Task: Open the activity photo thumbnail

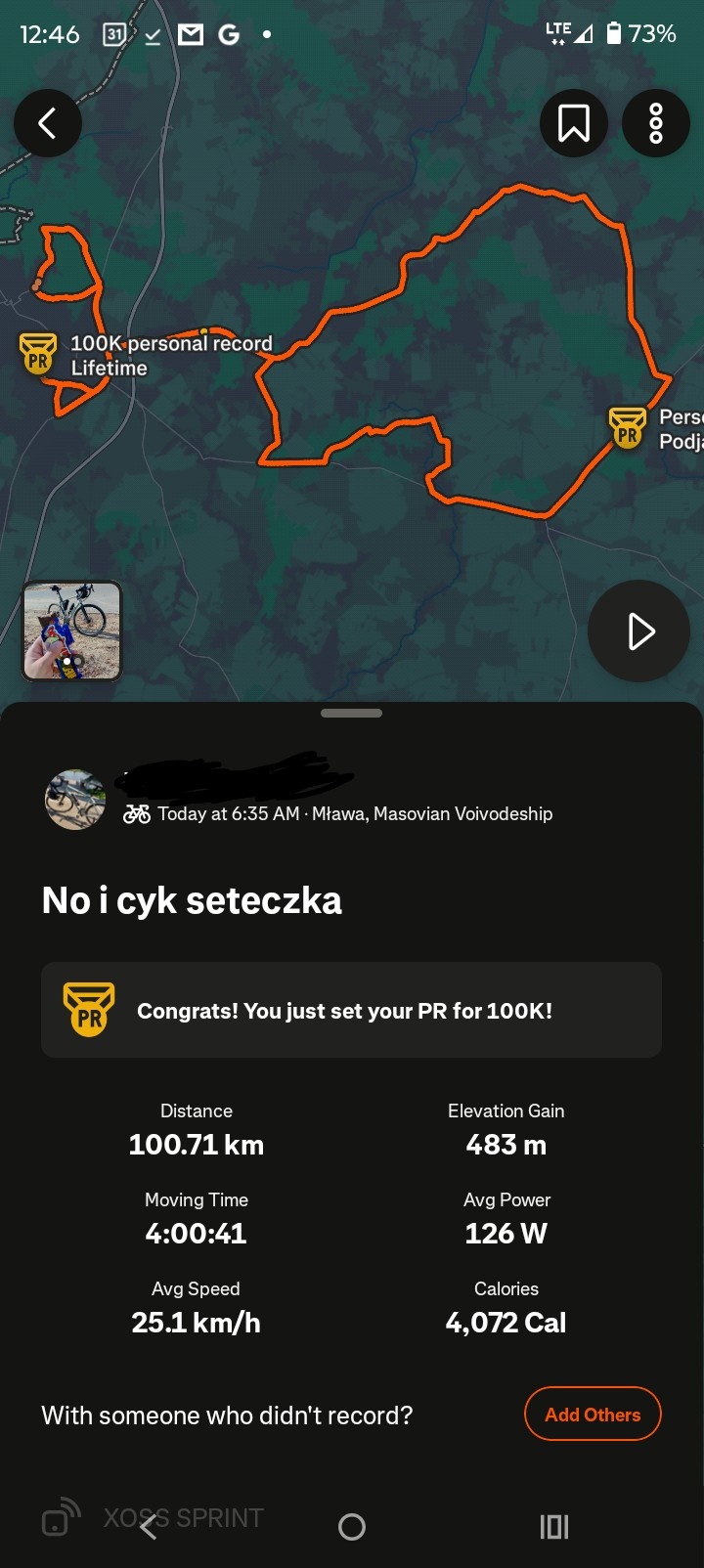Action: [x=72, y=631]
